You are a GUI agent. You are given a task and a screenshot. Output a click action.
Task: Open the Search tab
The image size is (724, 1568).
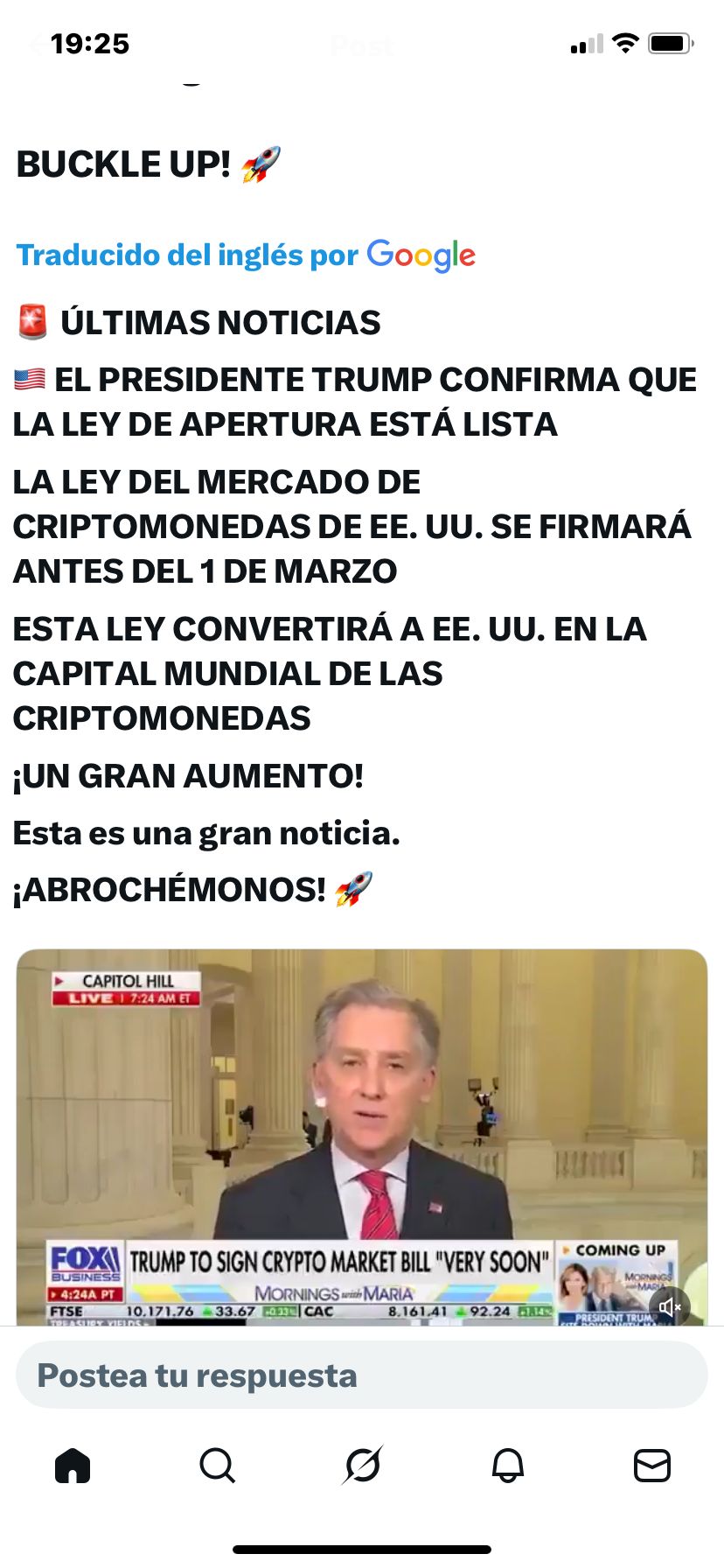217,1465
